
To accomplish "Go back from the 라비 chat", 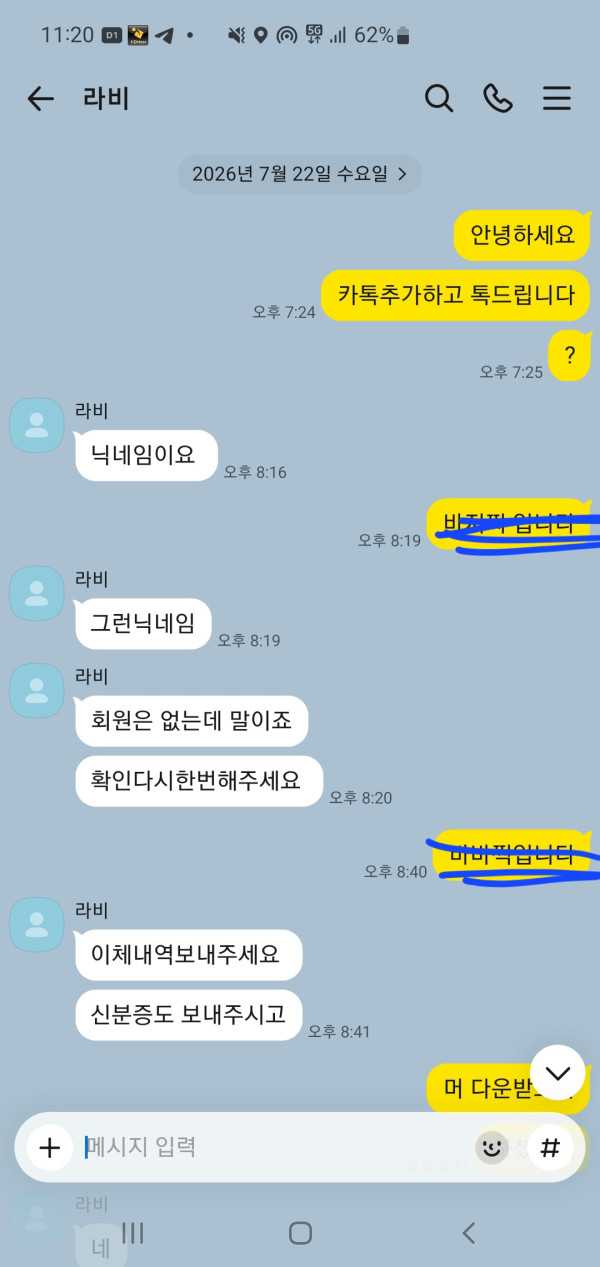I will coord(40,98).
